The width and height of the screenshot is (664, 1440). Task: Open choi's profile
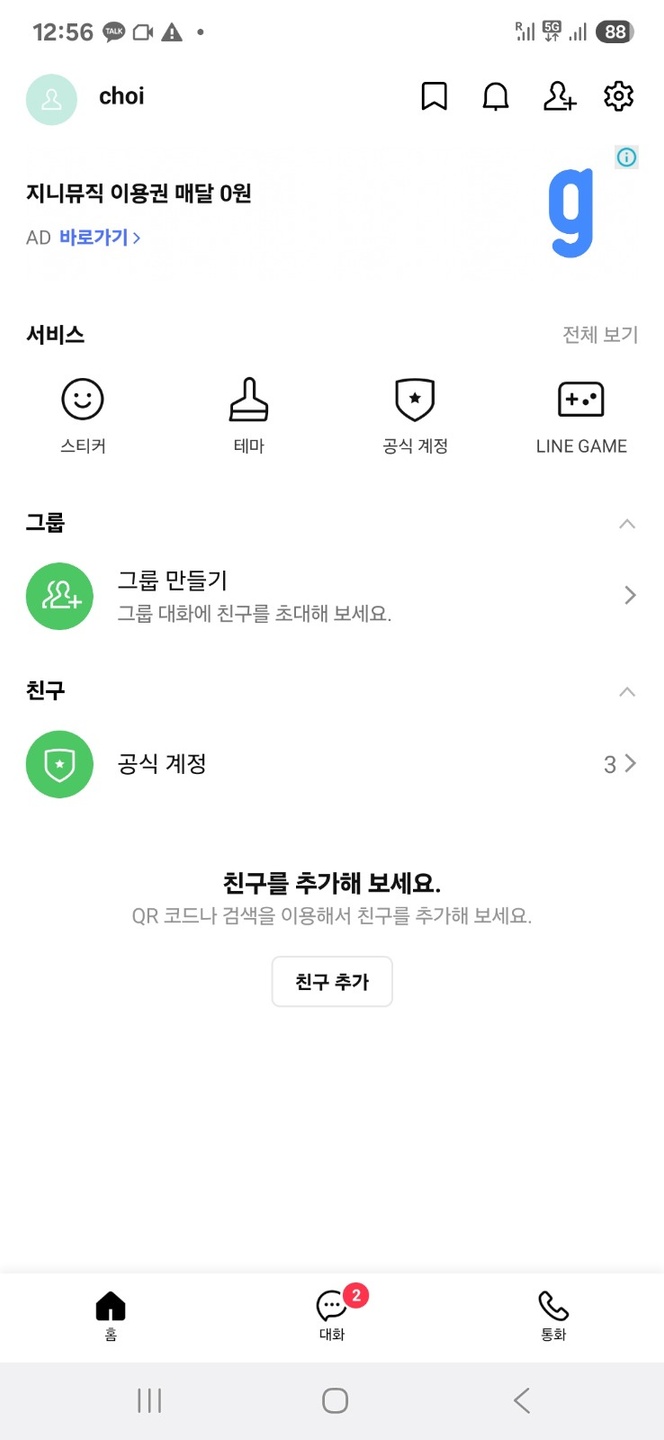(x=85, y=98)
